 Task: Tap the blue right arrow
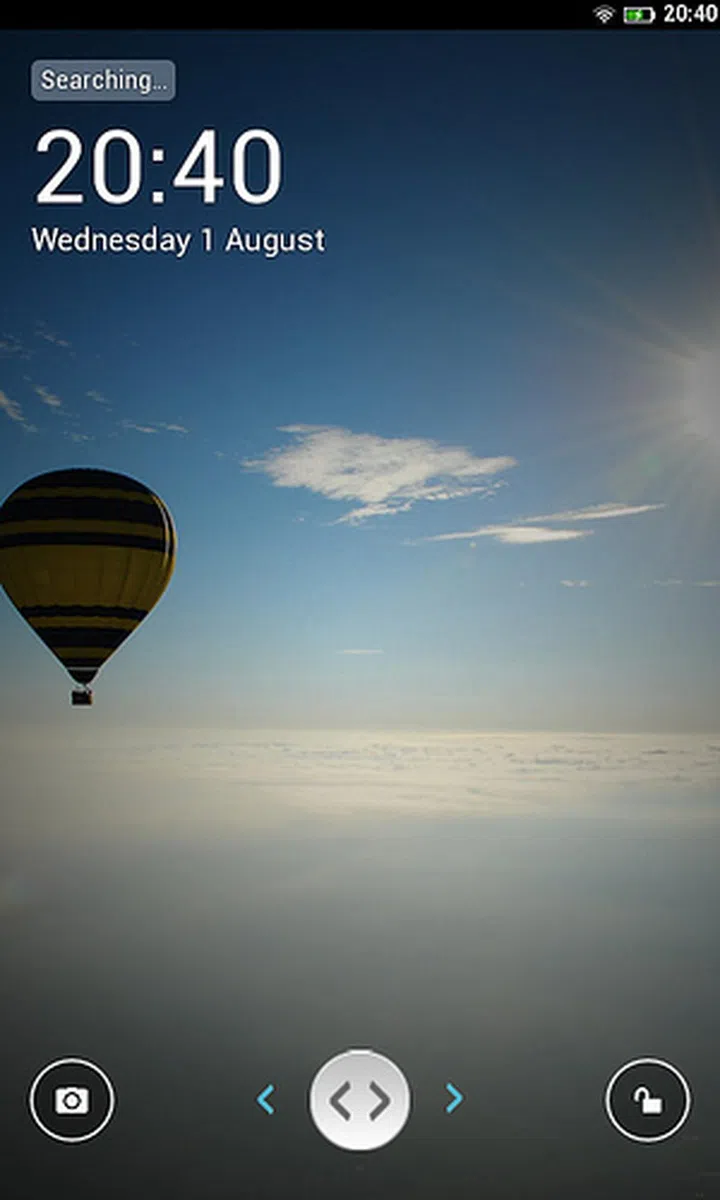454,1099
